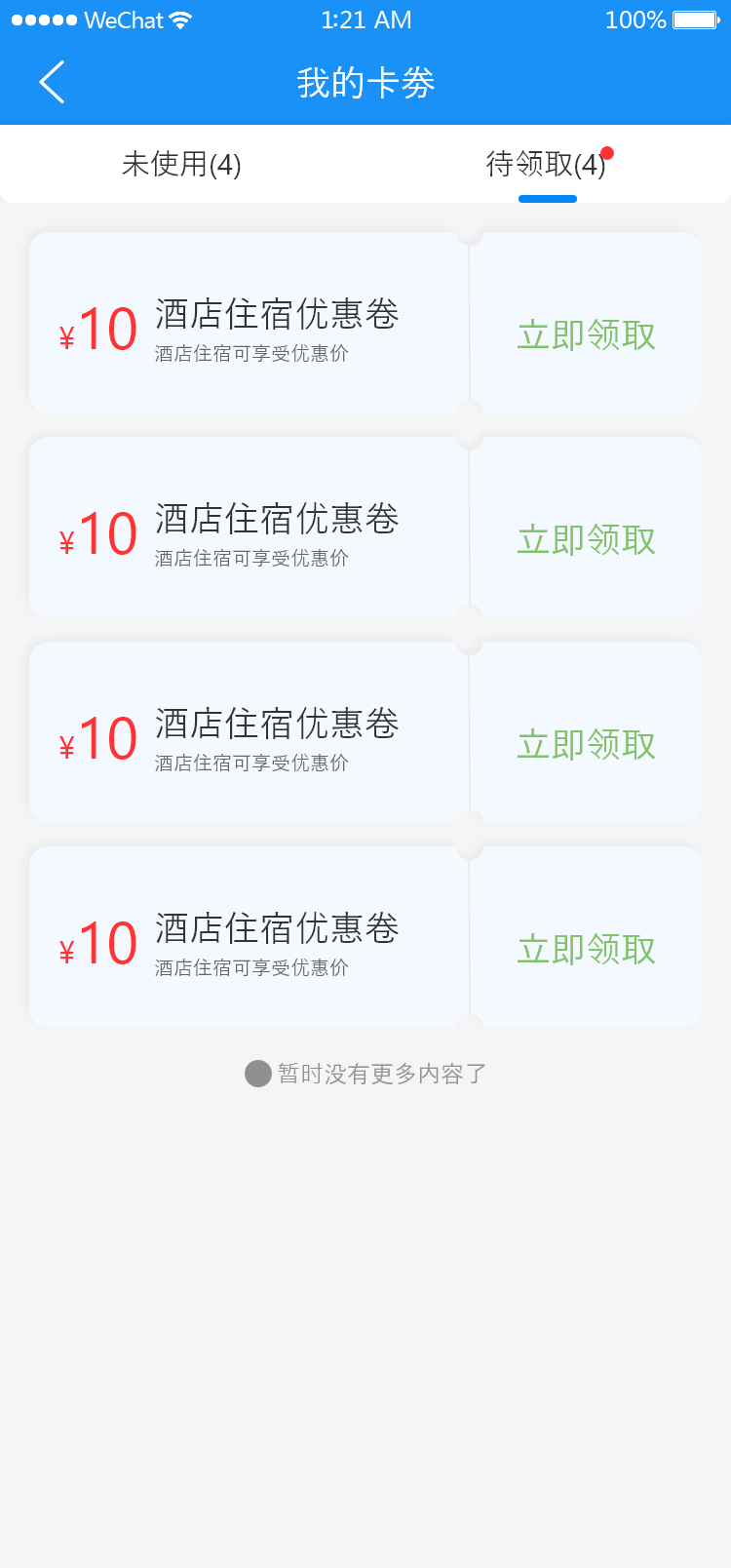The height and width of the screenshot is (1568, 731).
Task: Go back from 我的卡券 page
Action: (53, 82)
